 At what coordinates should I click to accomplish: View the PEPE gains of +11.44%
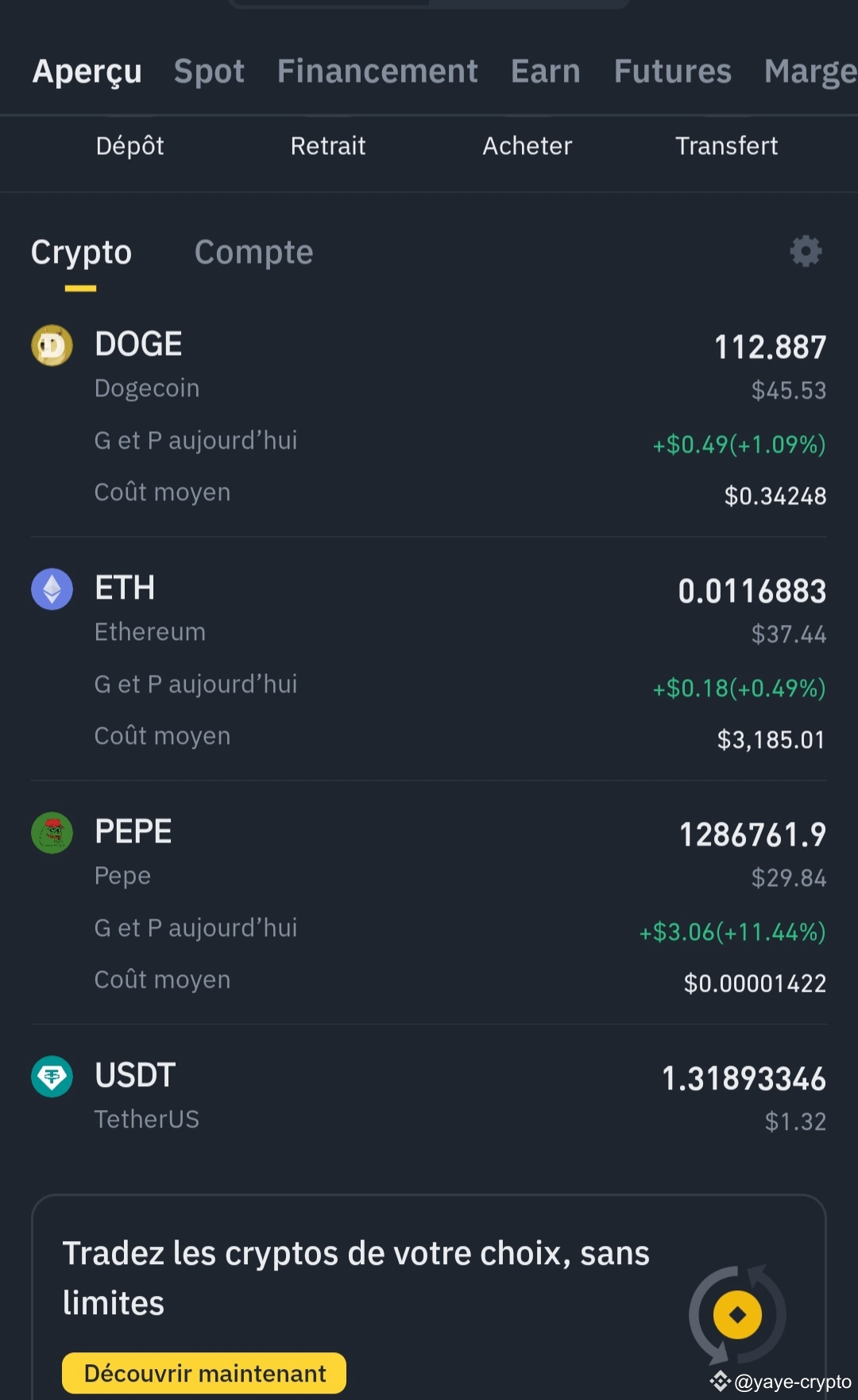(733, 931)
